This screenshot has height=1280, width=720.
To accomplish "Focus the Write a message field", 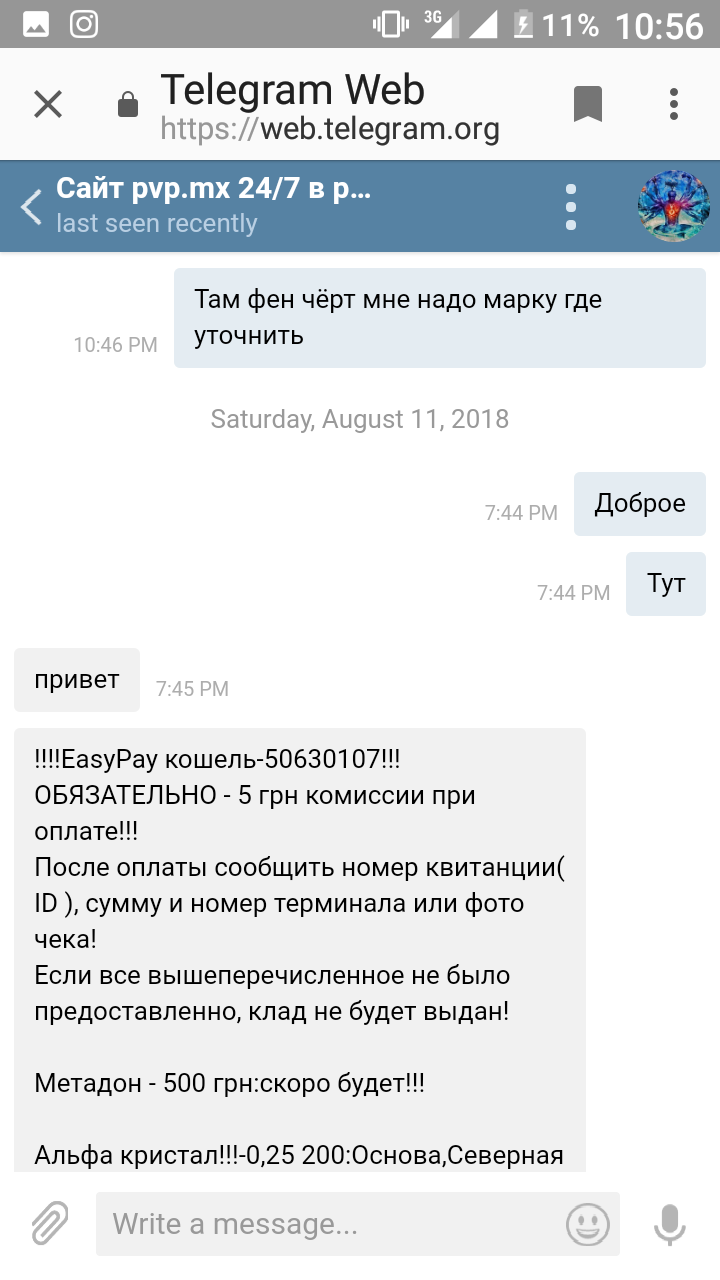I will [330, 1223].
